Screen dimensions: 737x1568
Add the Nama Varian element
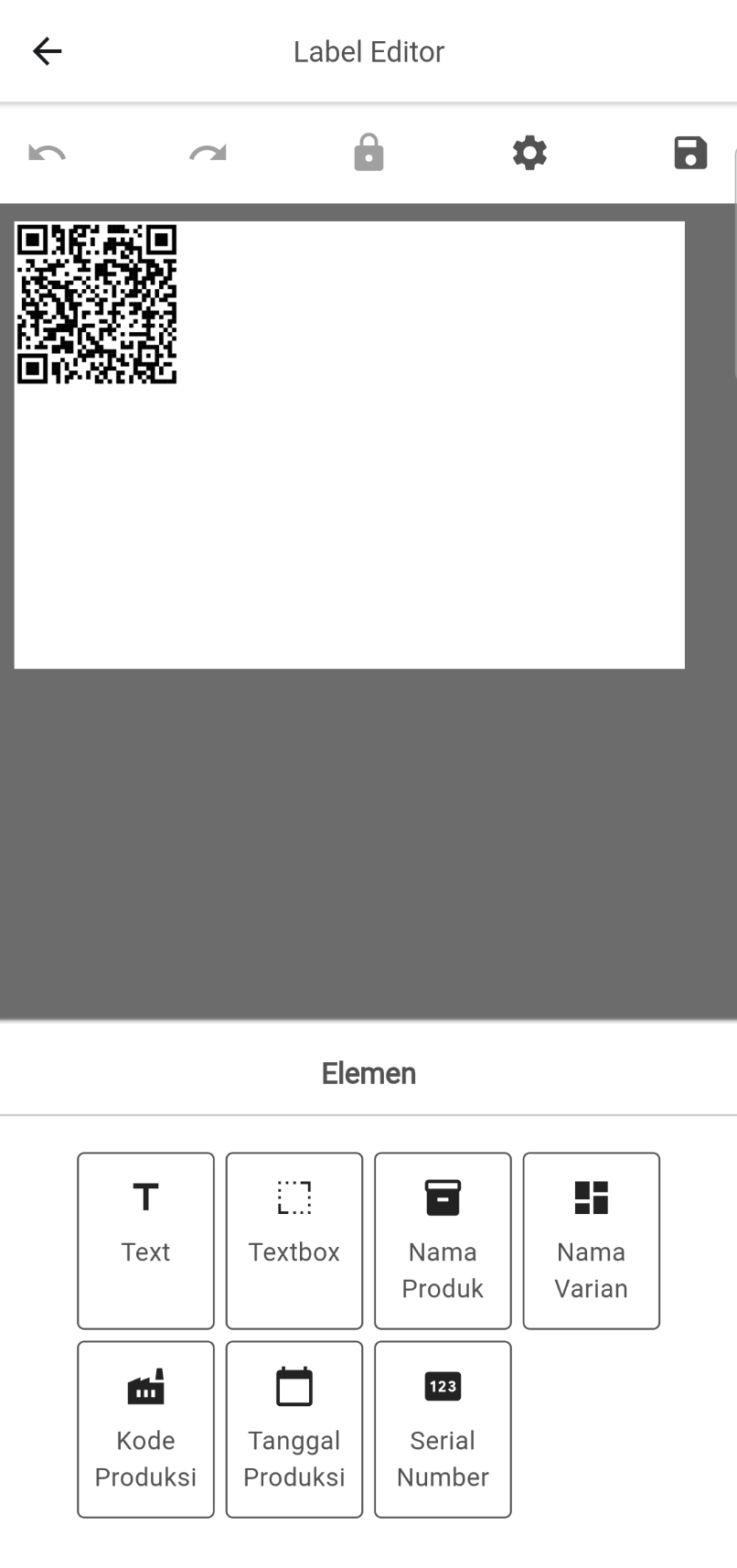[591, 1240]
